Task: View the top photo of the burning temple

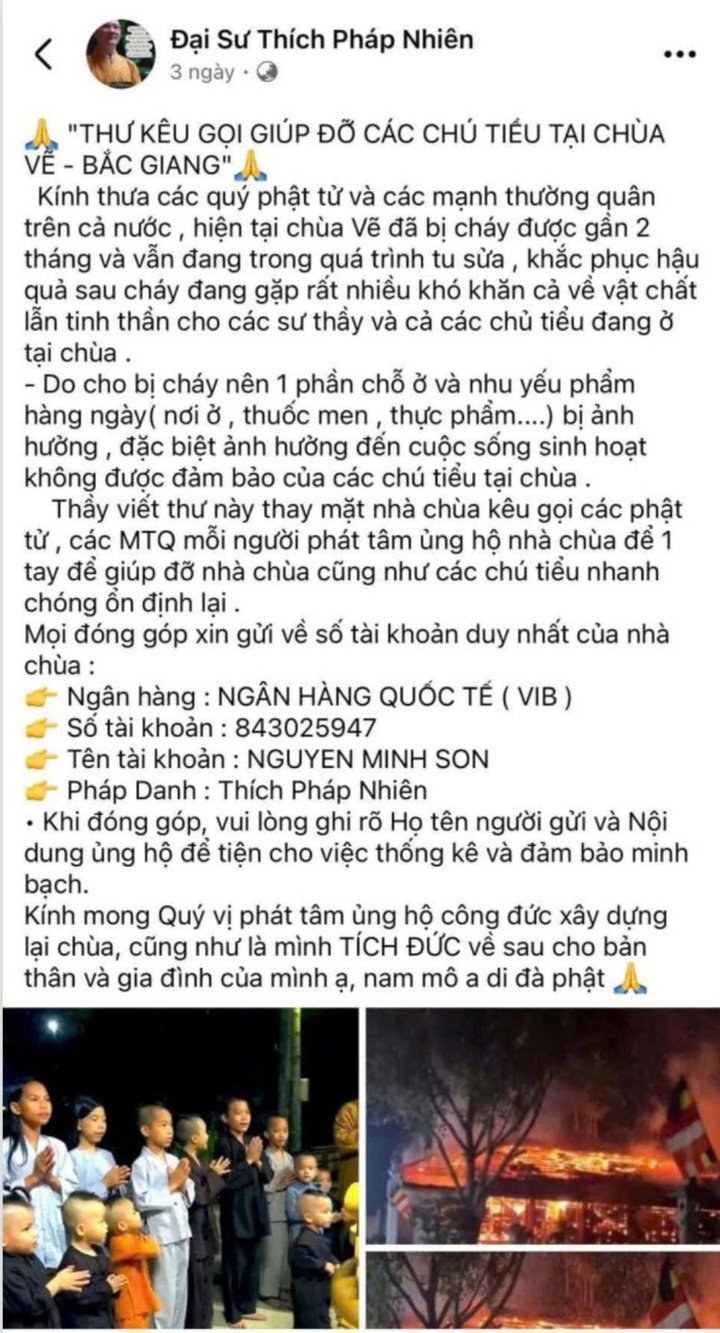Action: tap(543, 1125)
